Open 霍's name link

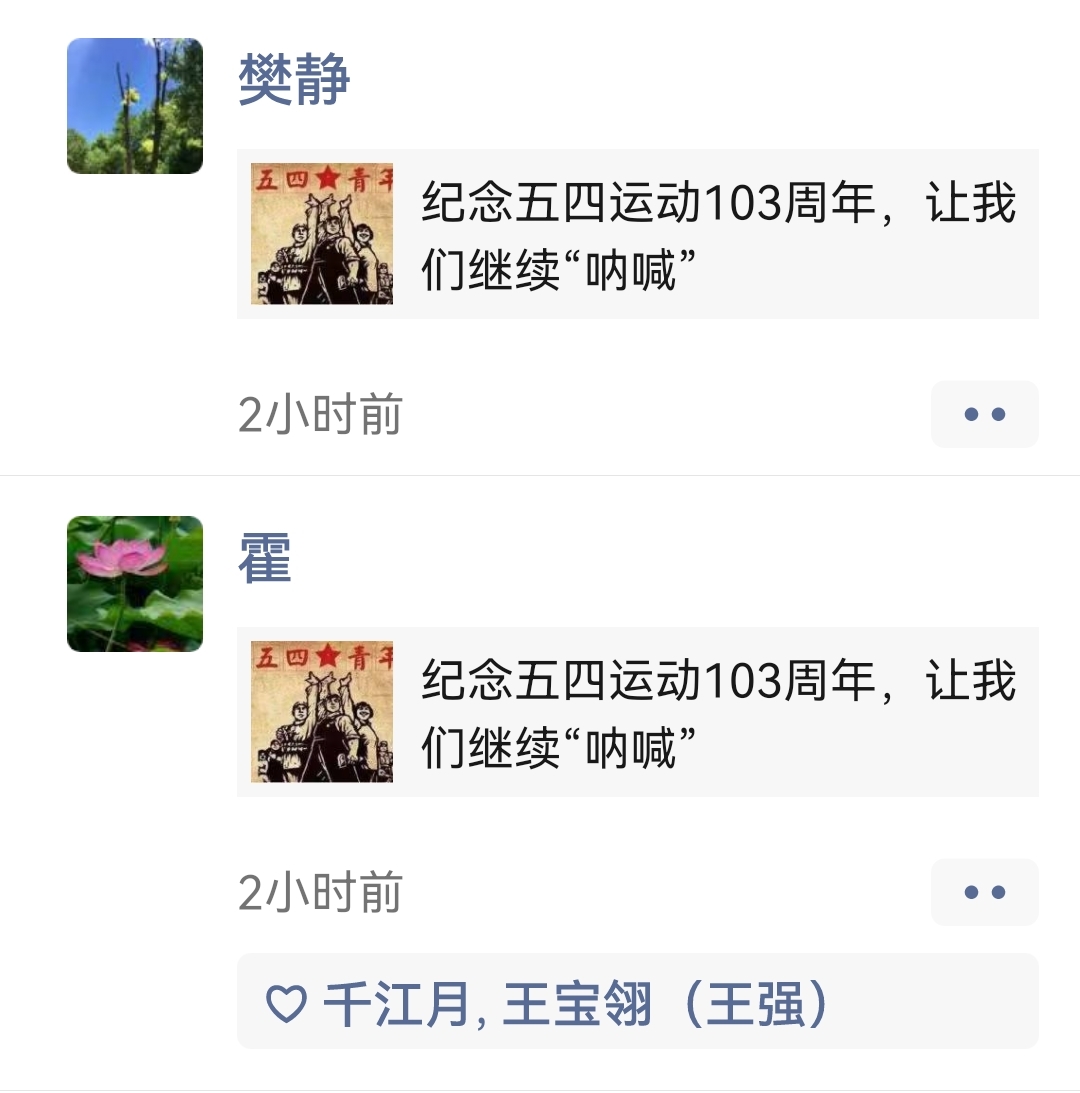[265, 558]
